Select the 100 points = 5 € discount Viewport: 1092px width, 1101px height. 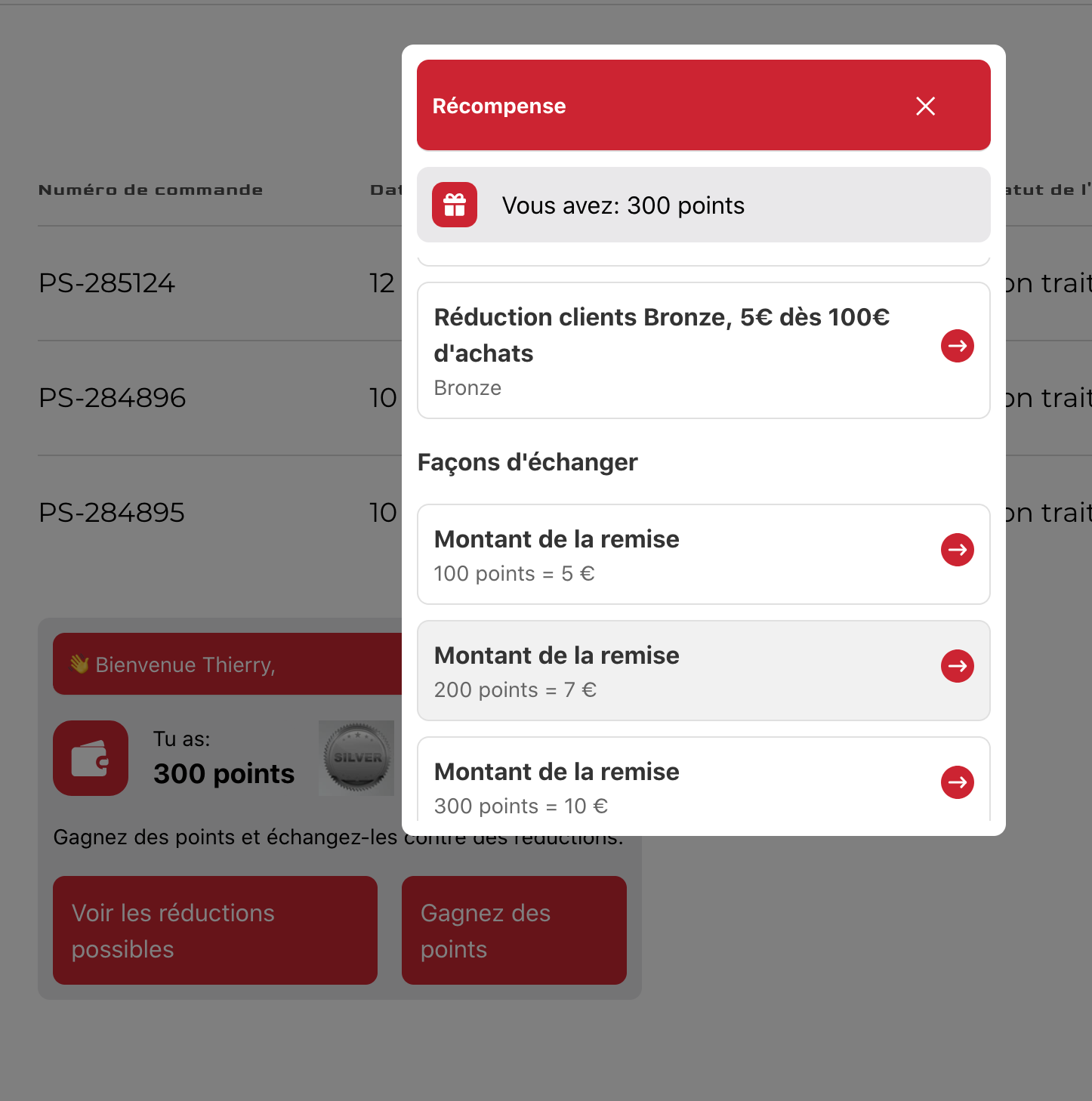pyautogui.click(x=957, y=550)
